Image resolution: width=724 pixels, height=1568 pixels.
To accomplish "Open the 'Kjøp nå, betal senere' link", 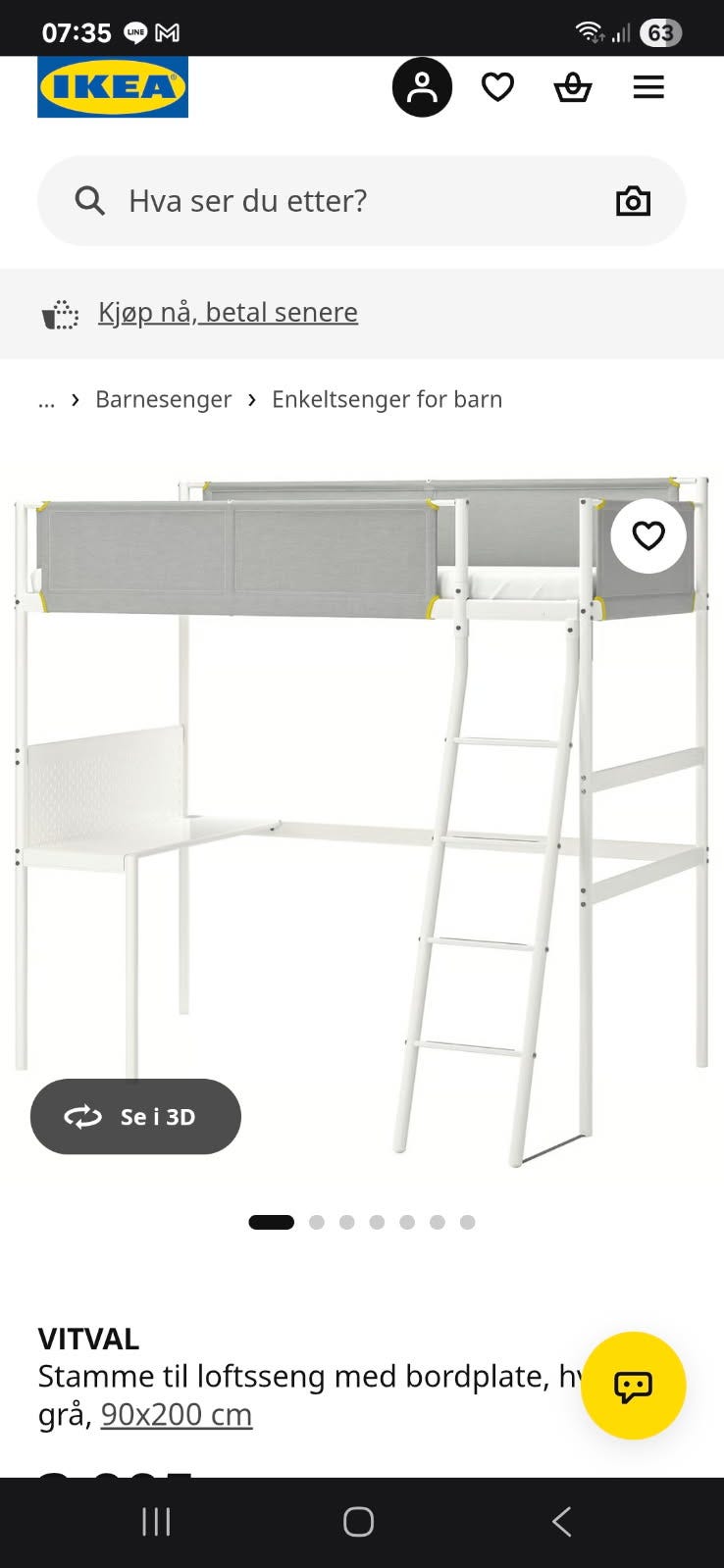I will point(228,312).
